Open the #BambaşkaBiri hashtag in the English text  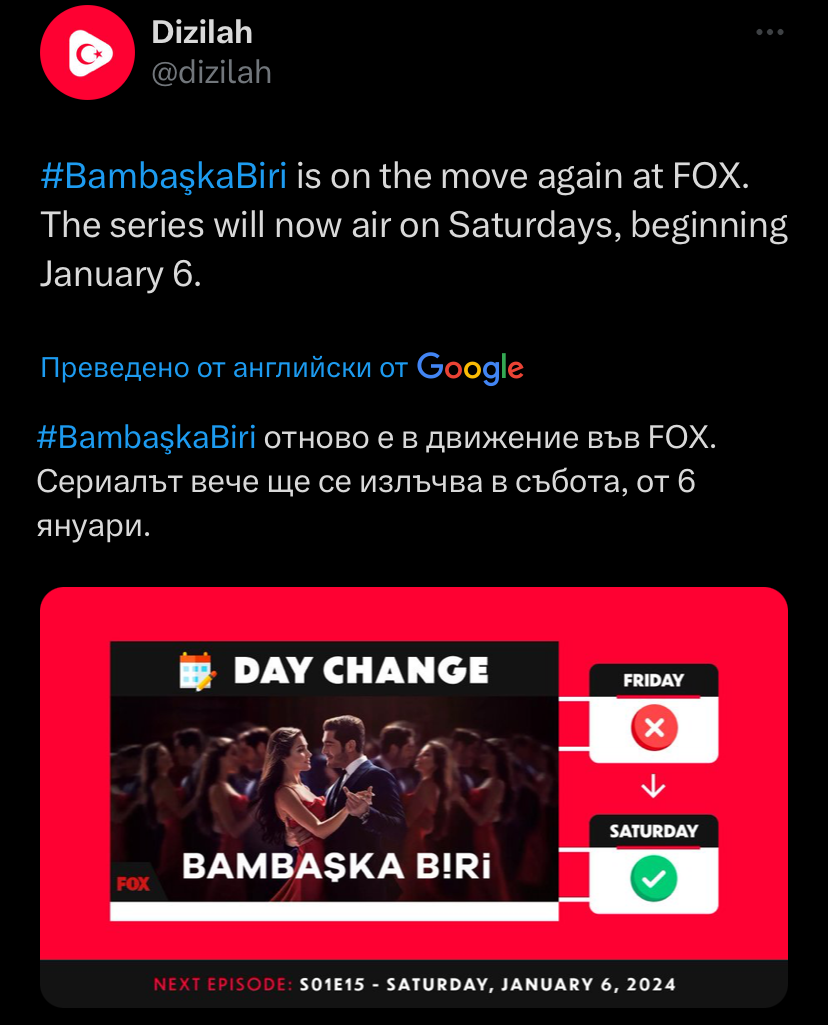(164, 178)
